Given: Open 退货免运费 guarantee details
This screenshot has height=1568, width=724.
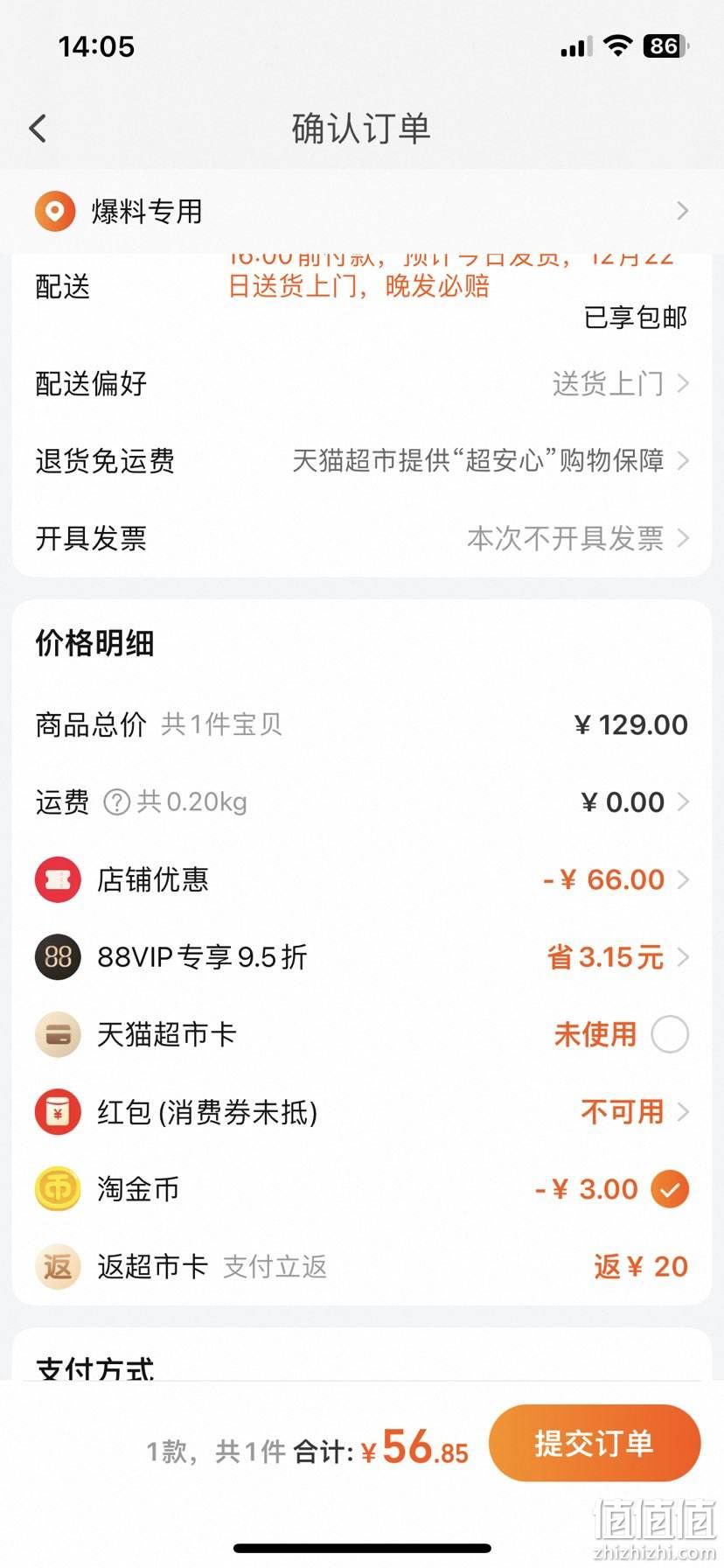Looking at the screenshot, I should coord(362,460).
